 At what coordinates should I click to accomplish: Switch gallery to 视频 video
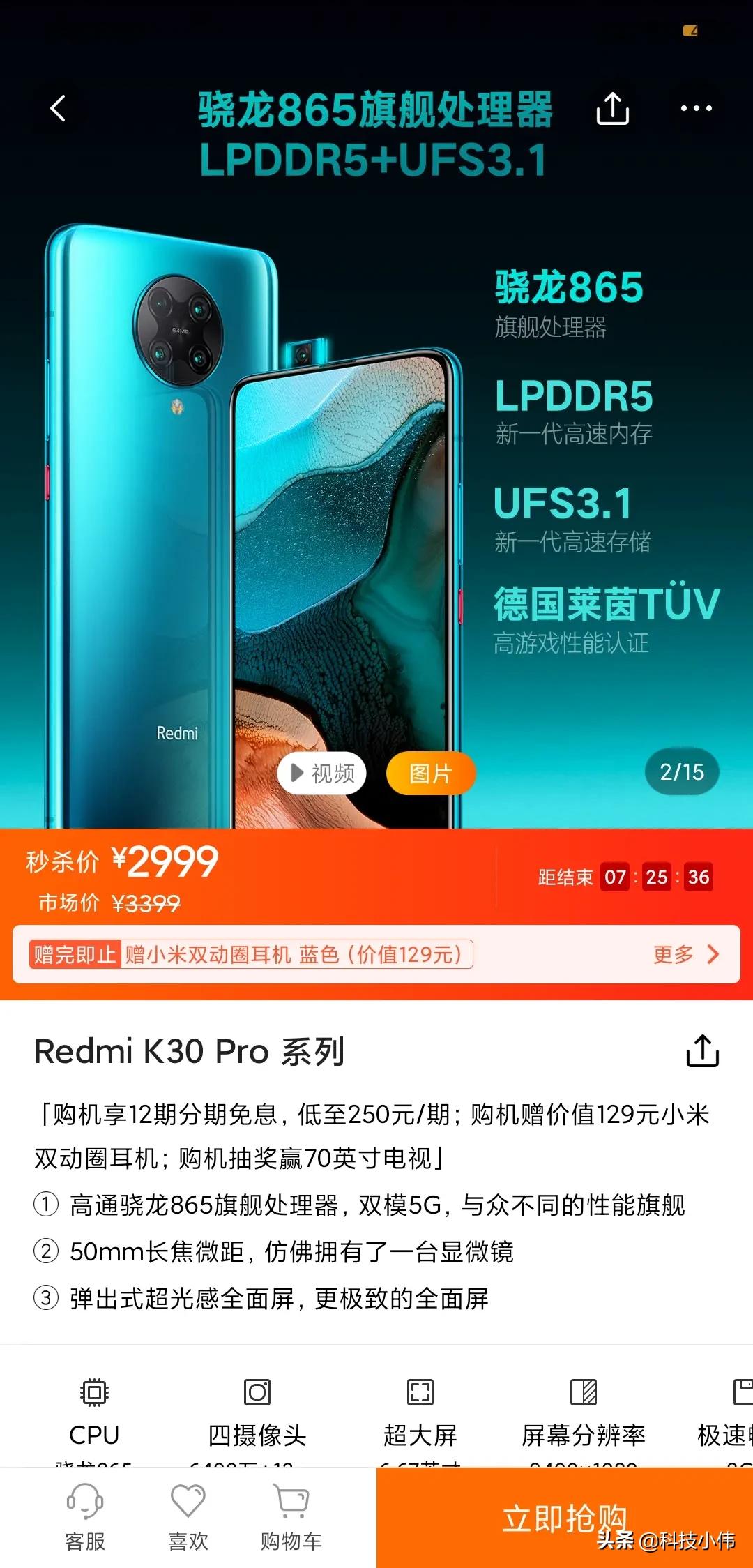322,773
